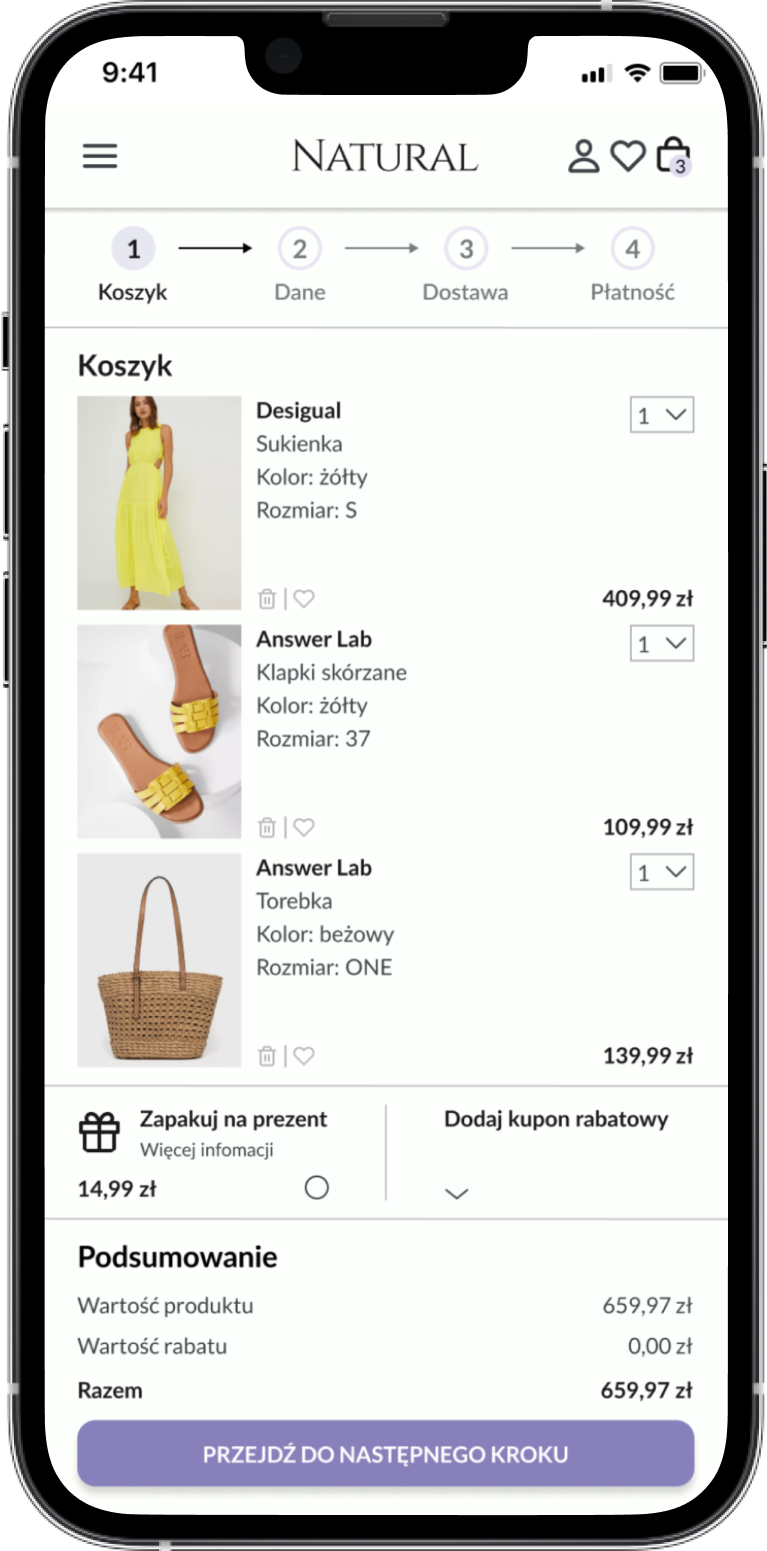Delete the Desigual Sukienka from cart
Screen dimensions: 767x1551
tap(267, 599)
